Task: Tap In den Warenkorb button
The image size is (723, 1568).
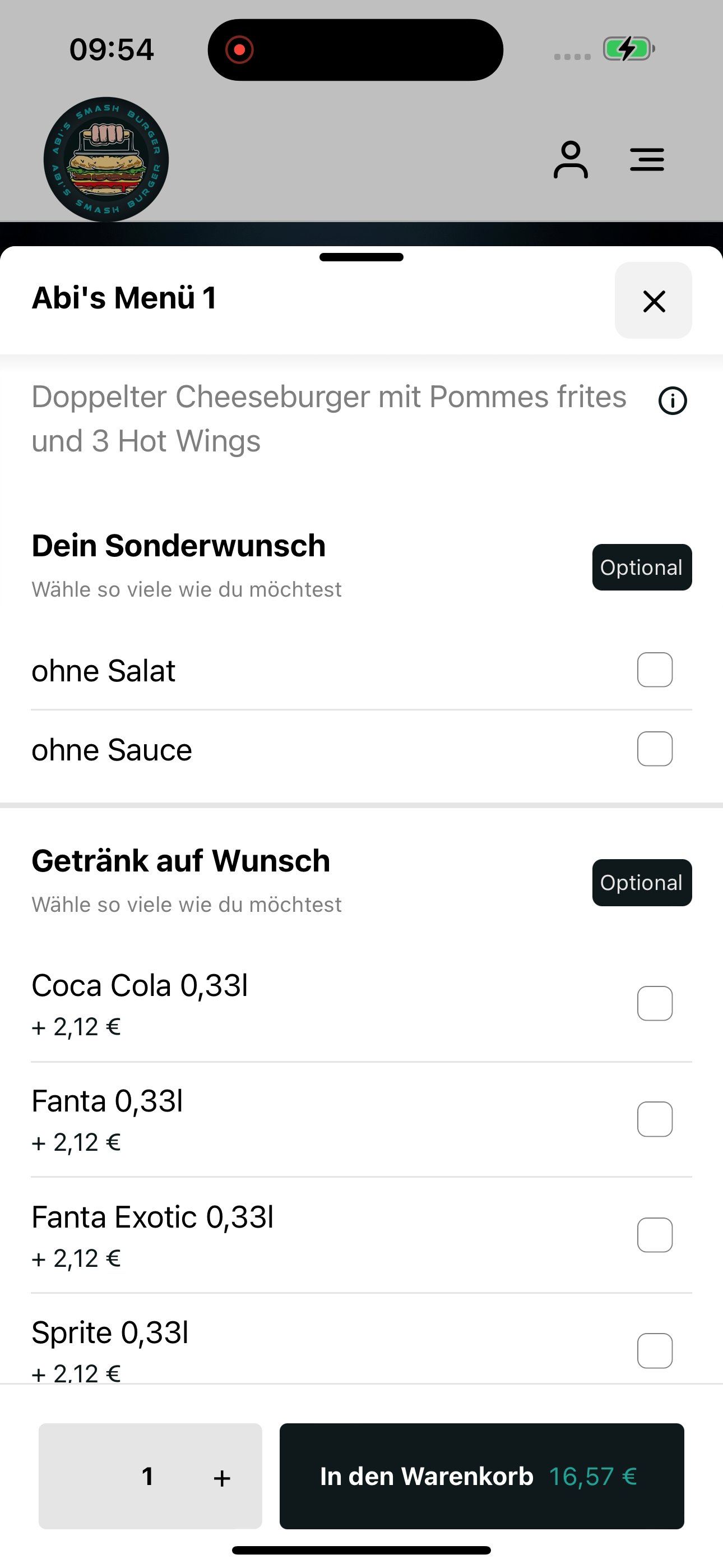Action: [x=481, y=1476]
